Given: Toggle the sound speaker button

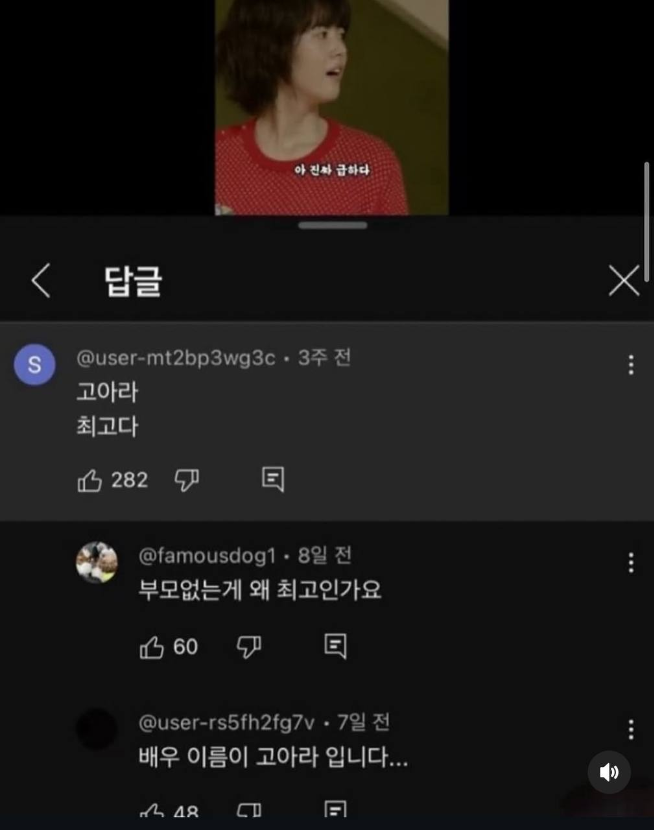Looking at the screenshot, I should tap(609, 772).
